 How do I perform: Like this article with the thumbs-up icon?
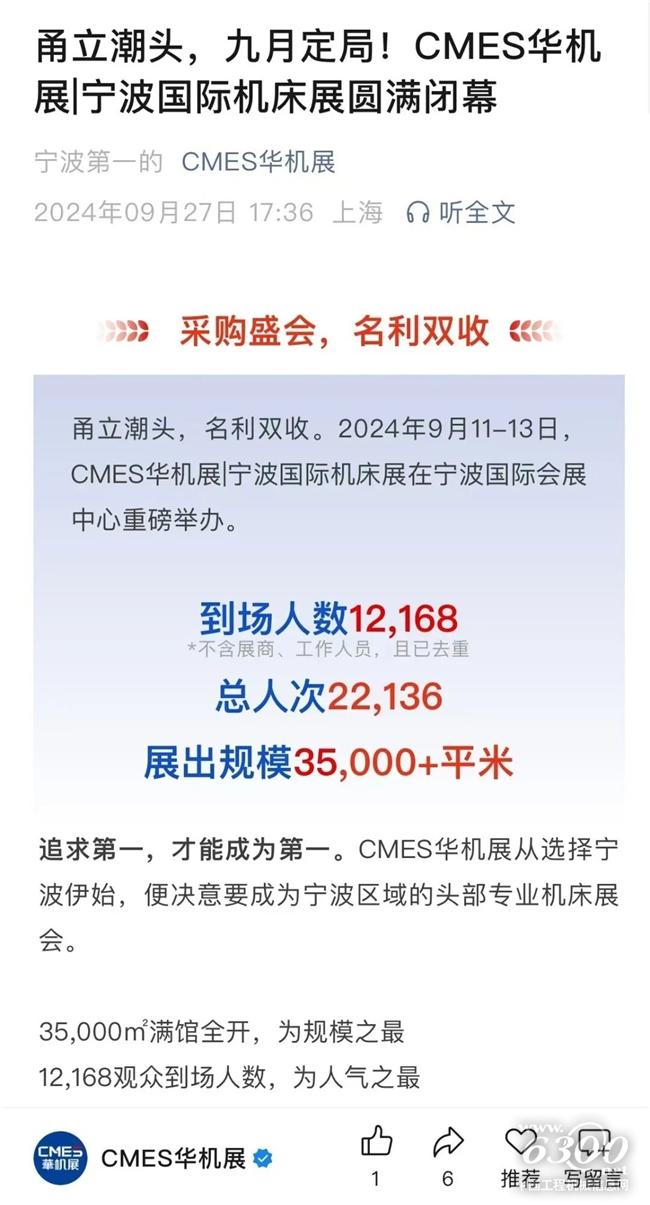376,1141
